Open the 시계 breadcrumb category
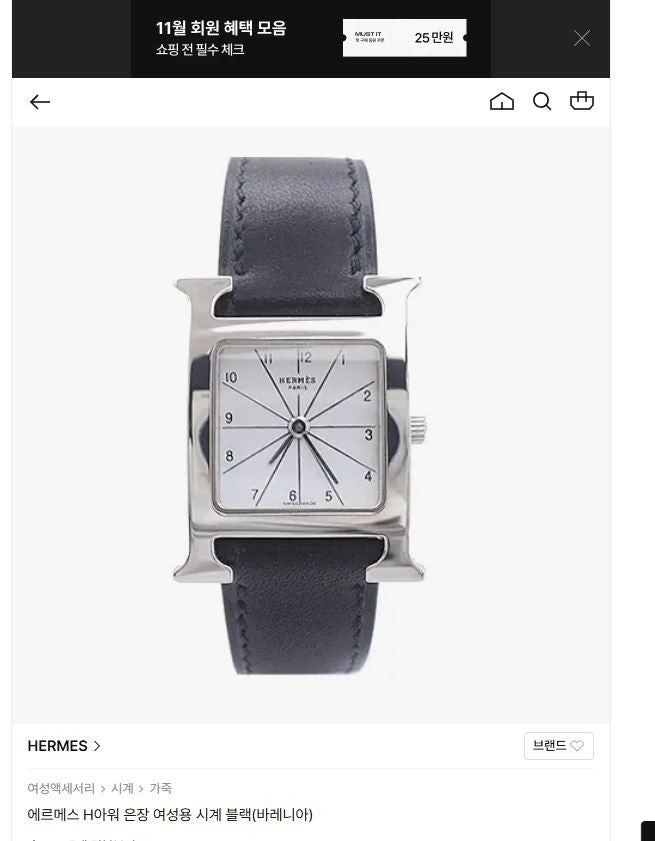The width and height of the screenshot is (655, 841). (122, 788)
